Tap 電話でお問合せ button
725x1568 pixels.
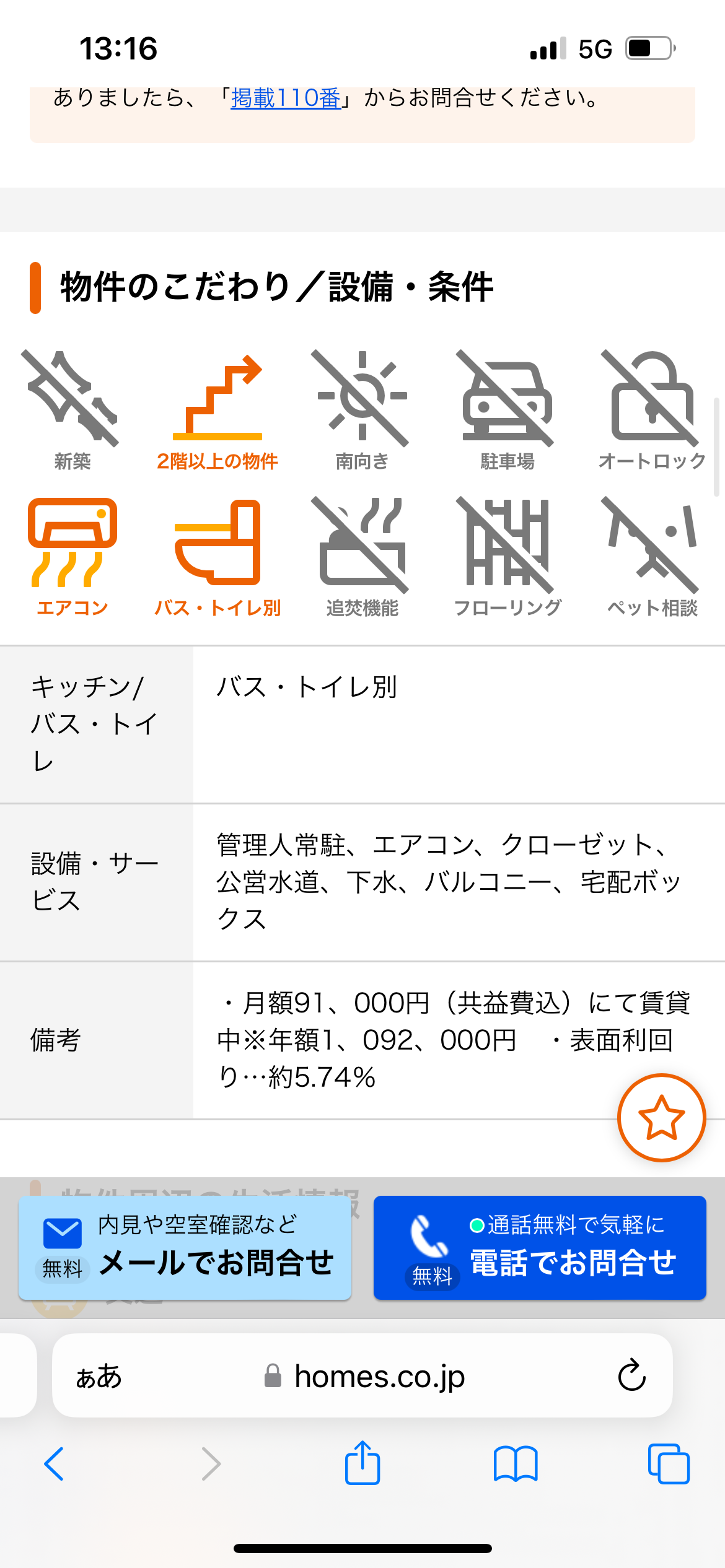539,1248
